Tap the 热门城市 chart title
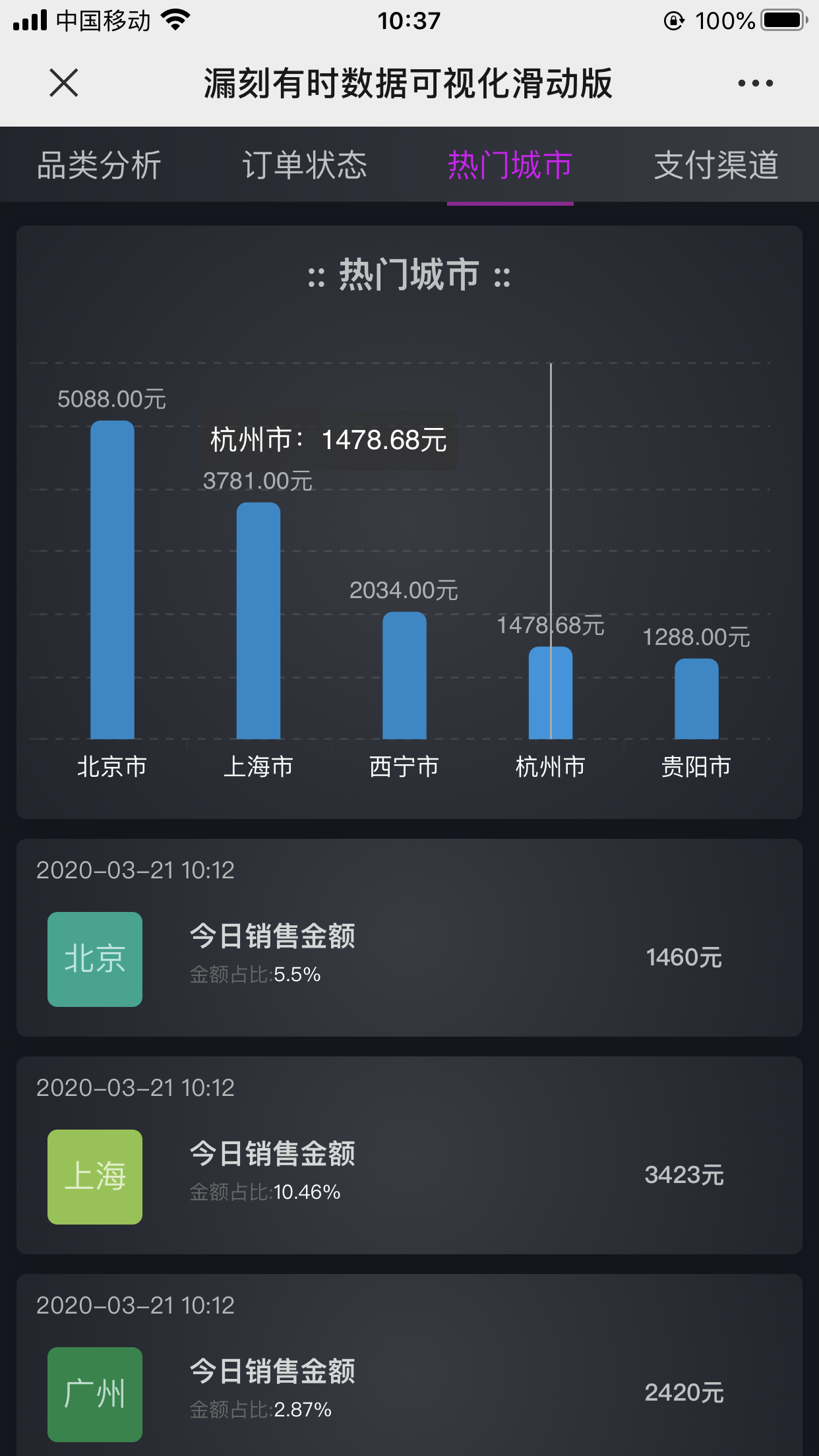 coord(409,276)
